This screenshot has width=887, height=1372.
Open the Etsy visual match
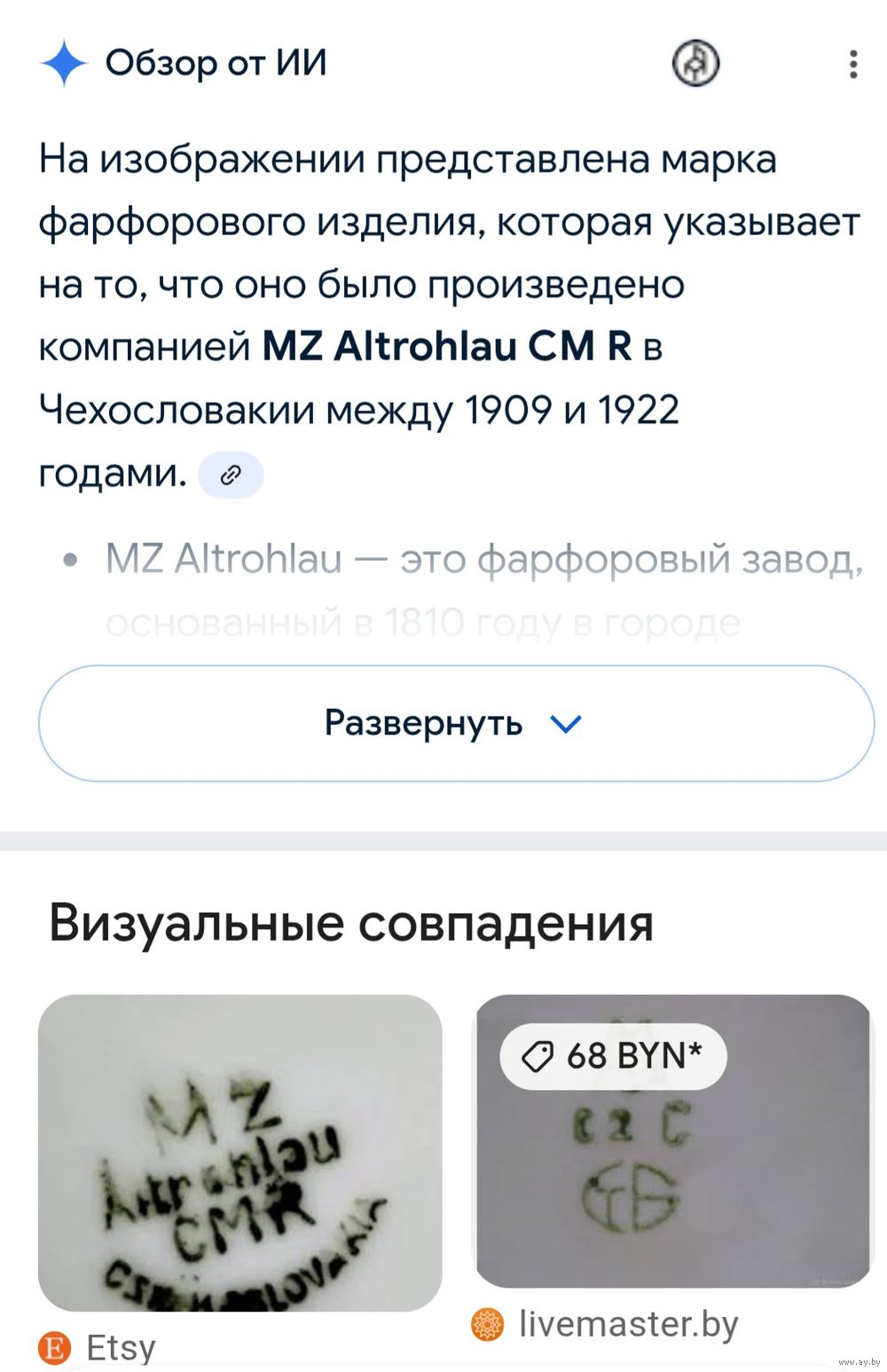point(239,1152)
